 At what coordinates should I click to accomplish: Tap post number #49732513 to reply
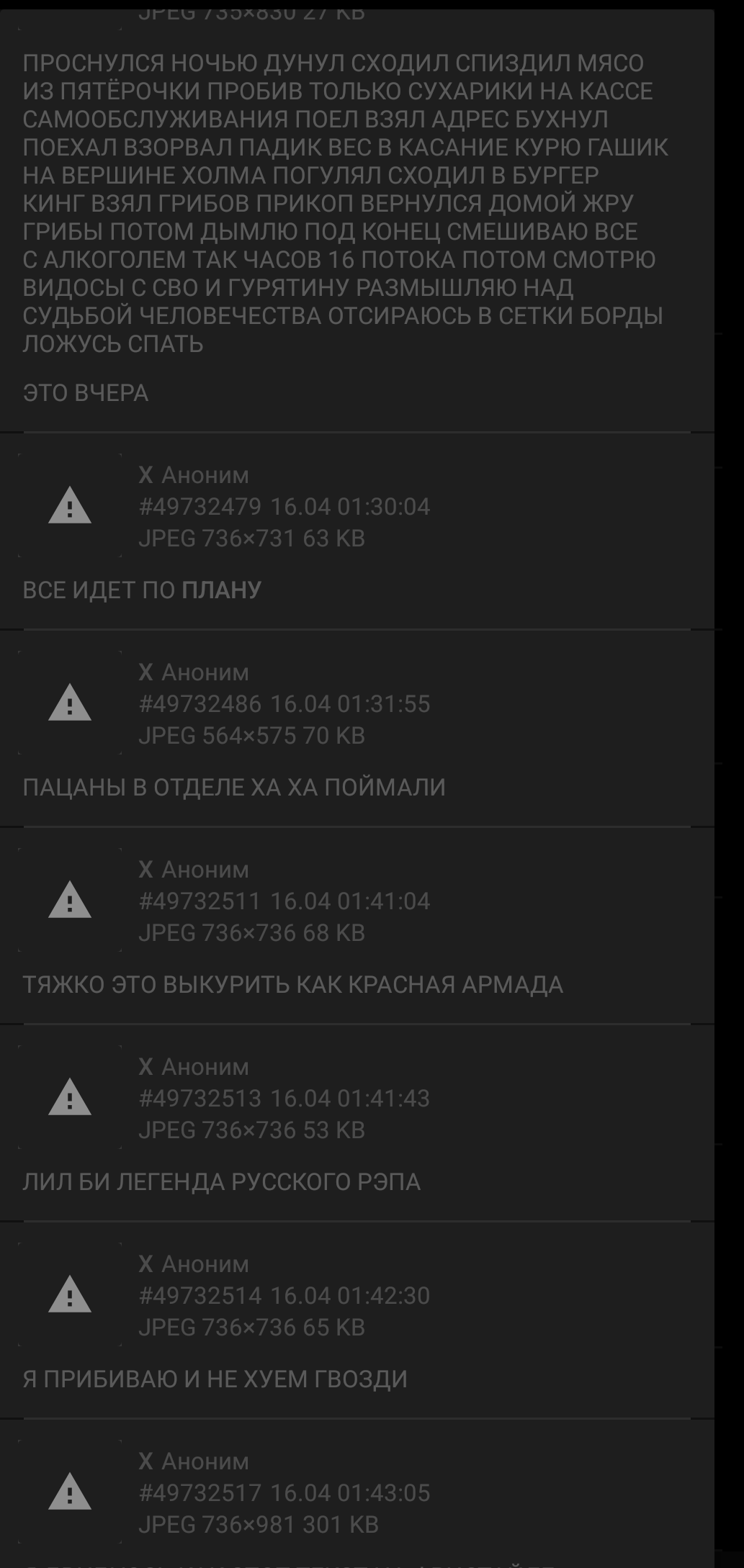pos(200,1099)
